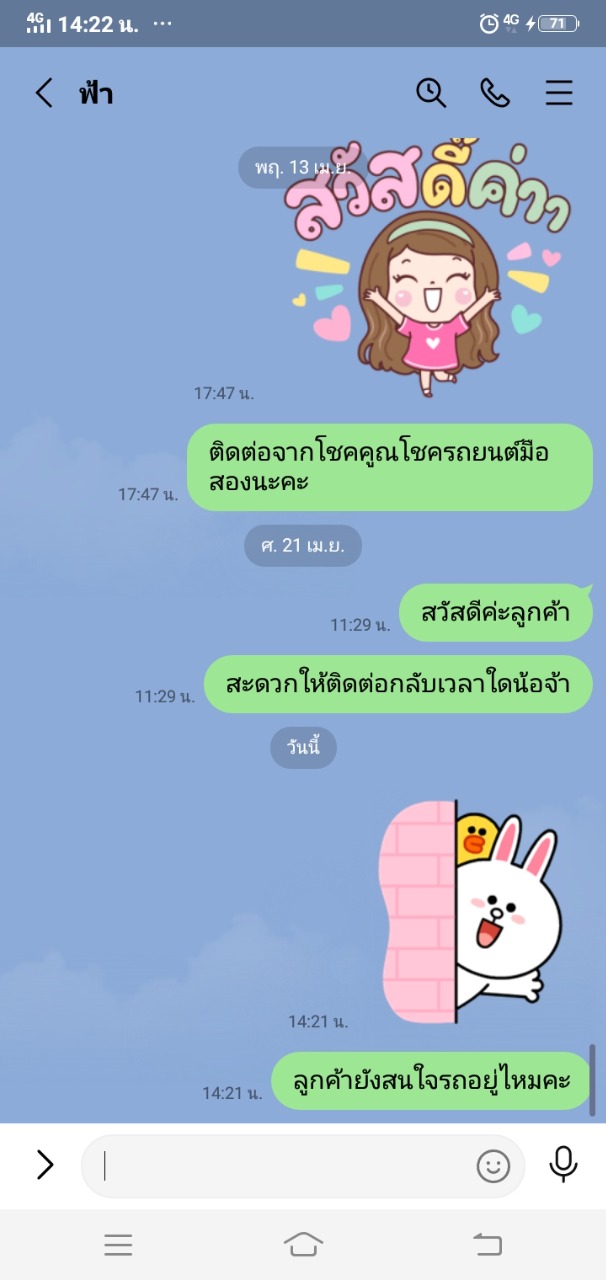Go to the phone home screen

303,1244
